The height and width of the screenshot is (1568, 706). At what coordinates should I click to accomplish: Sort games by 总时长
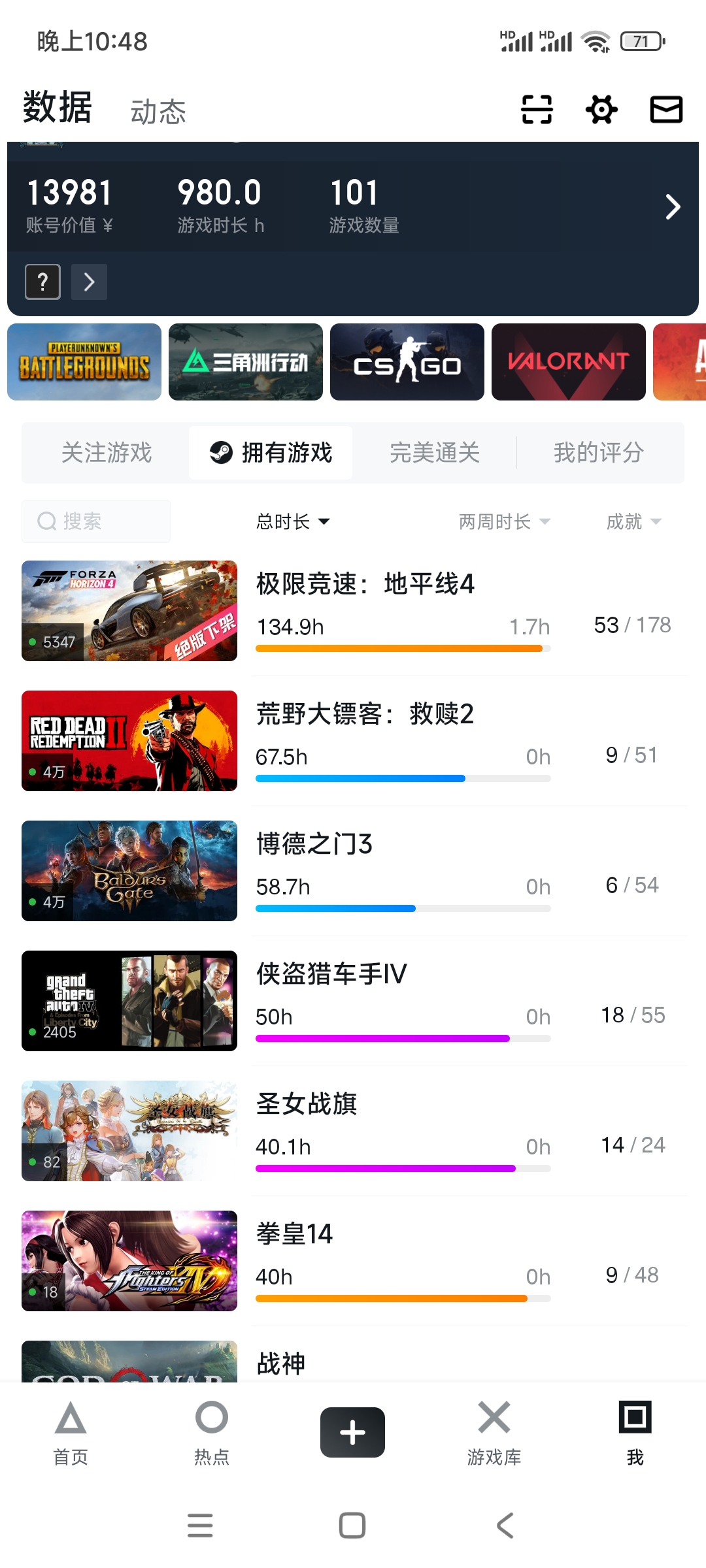293,521
